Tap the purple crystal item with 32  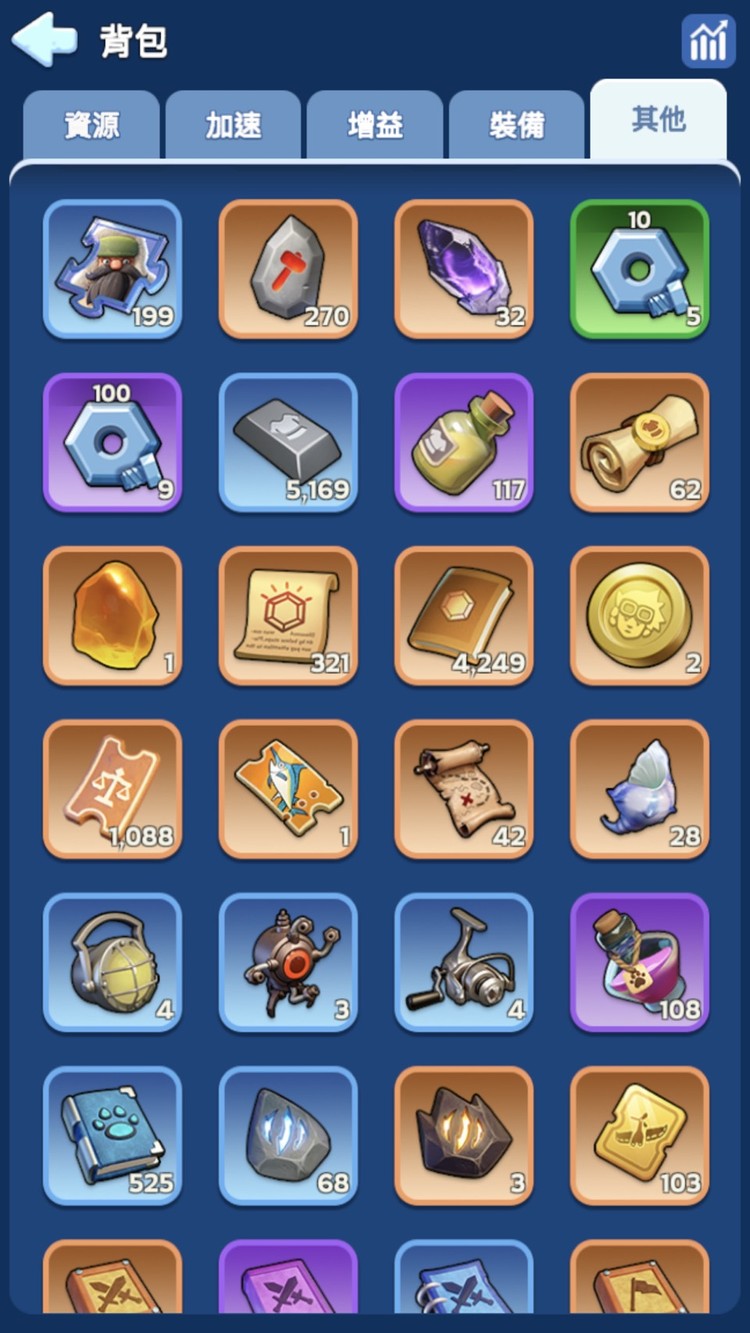coord(464,269)
